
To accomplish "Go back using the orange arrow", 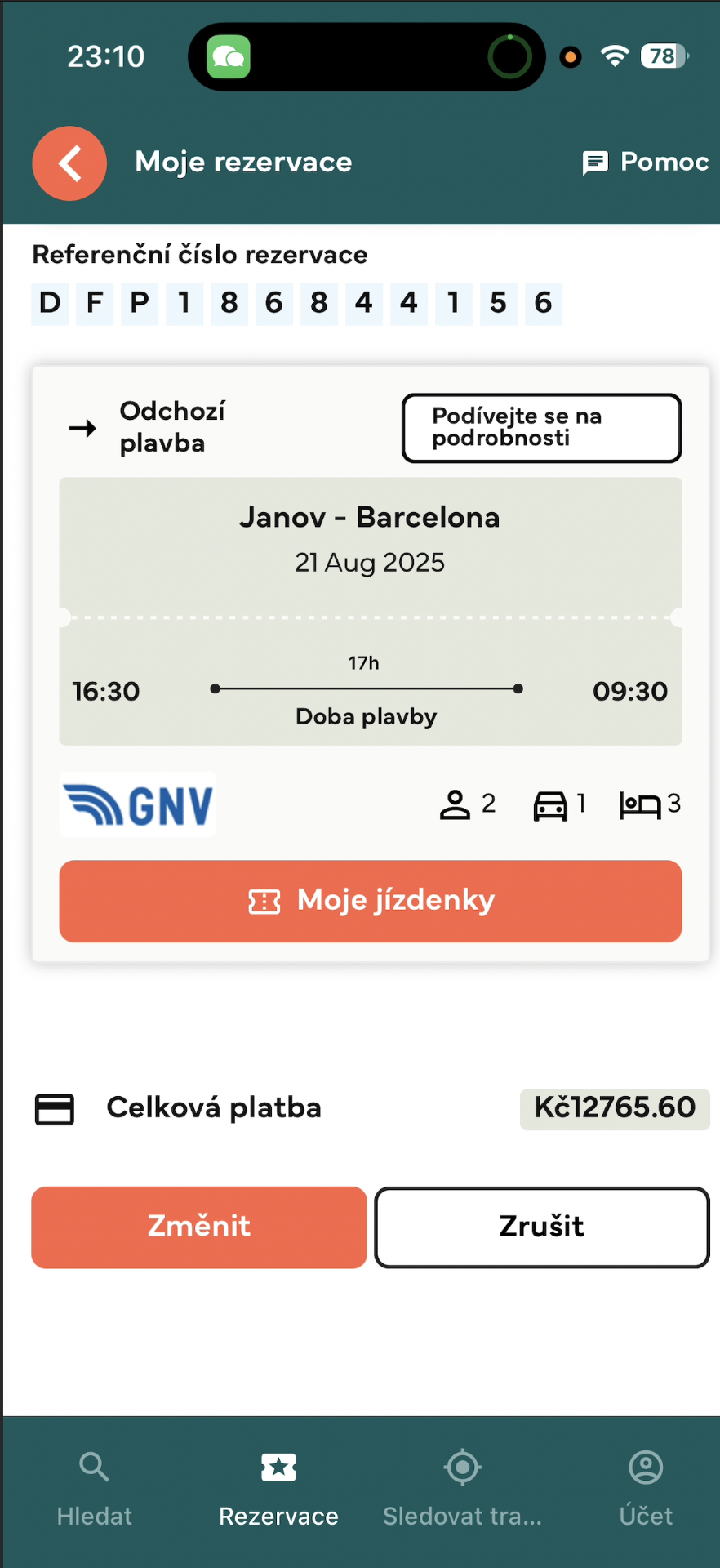I will 69,163.
